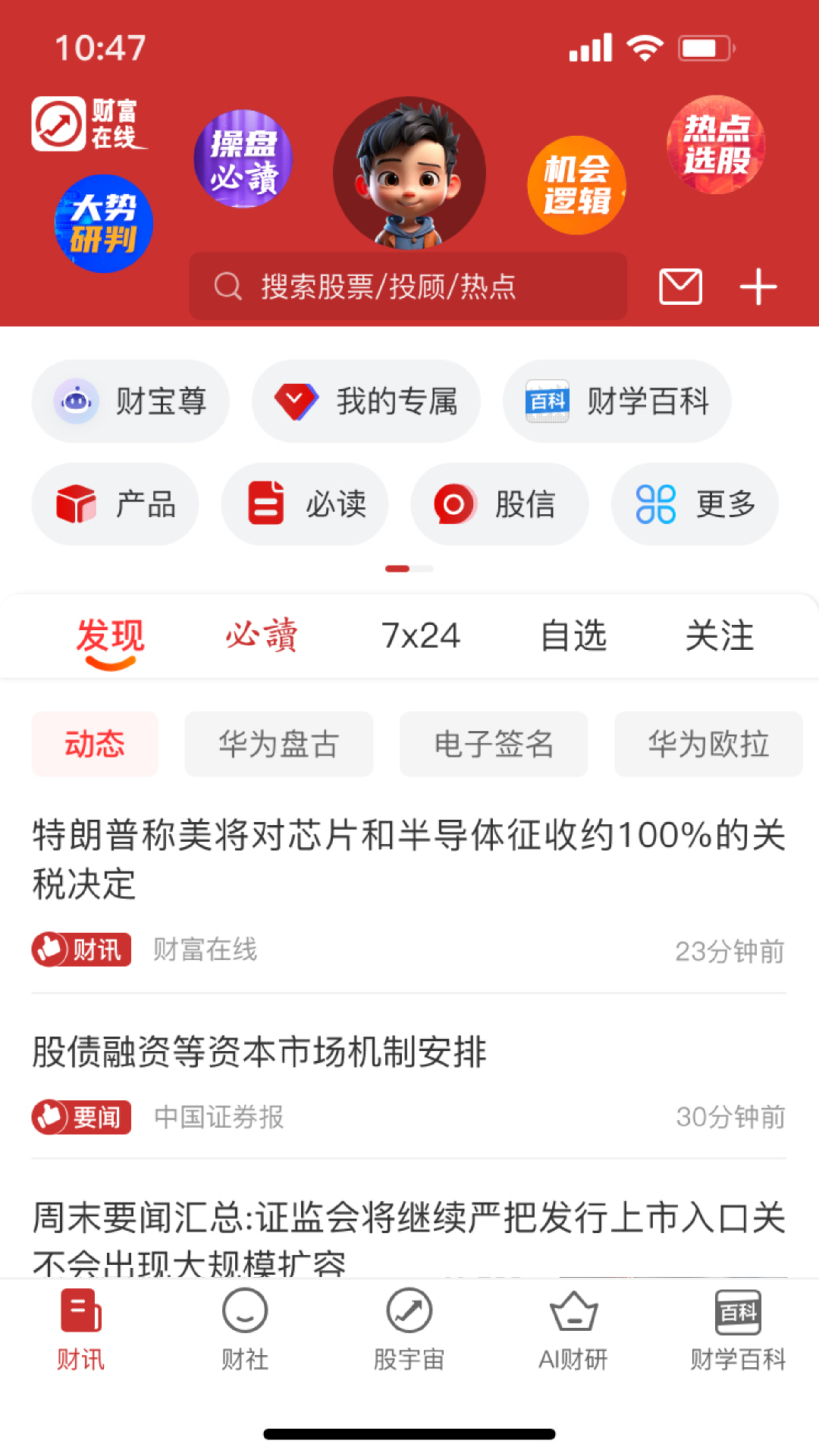Open the 操盘必读 bubble
Image resolution: width=819 pixels, height=1456 pixels.
[x=243, y=159]
